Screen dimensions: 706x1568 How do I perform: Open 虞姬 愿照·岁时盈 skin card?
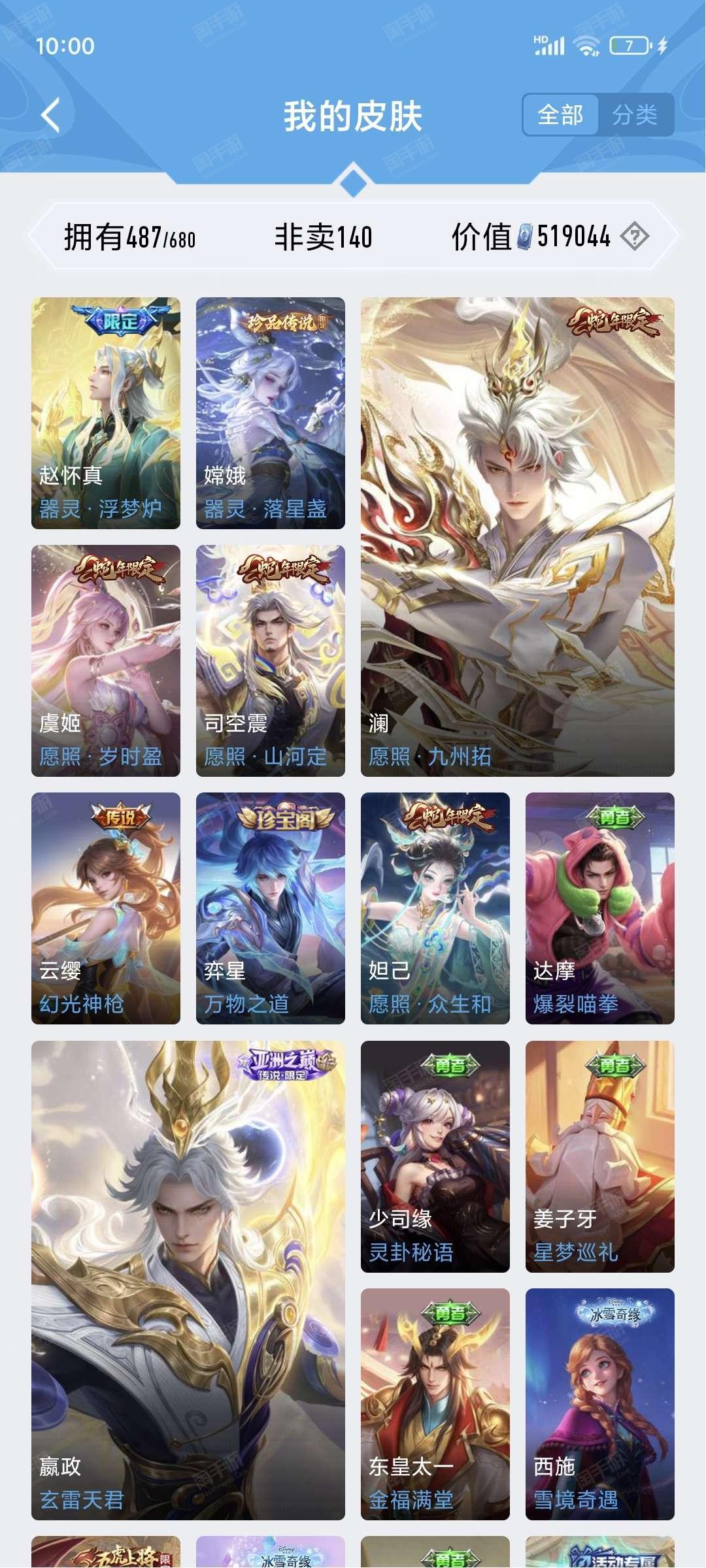(x=106, y=661)
